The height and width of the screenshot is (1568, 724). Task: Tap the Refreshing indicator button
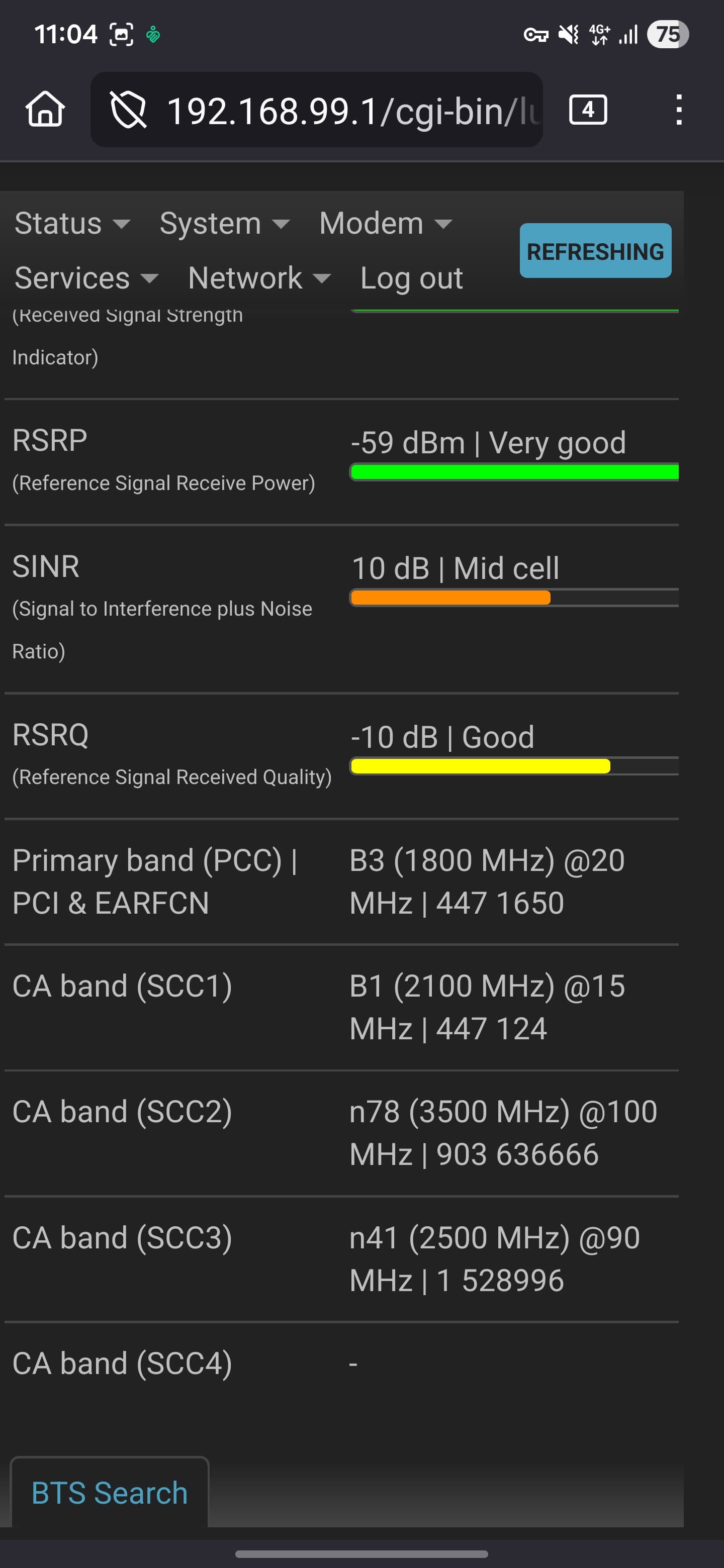pos(595,251)
